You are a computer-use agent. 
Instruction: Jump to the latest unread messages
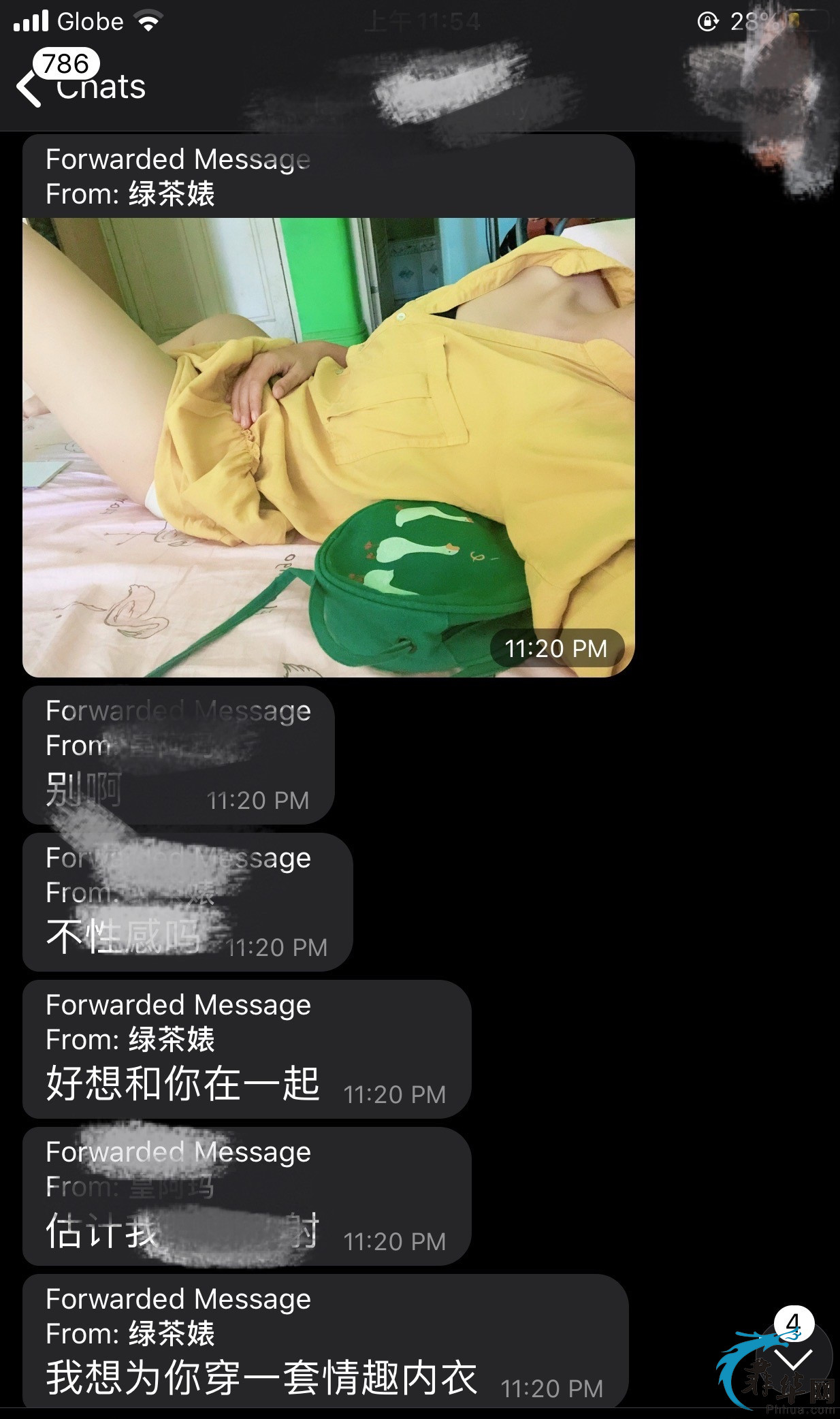click(794, 1356)
